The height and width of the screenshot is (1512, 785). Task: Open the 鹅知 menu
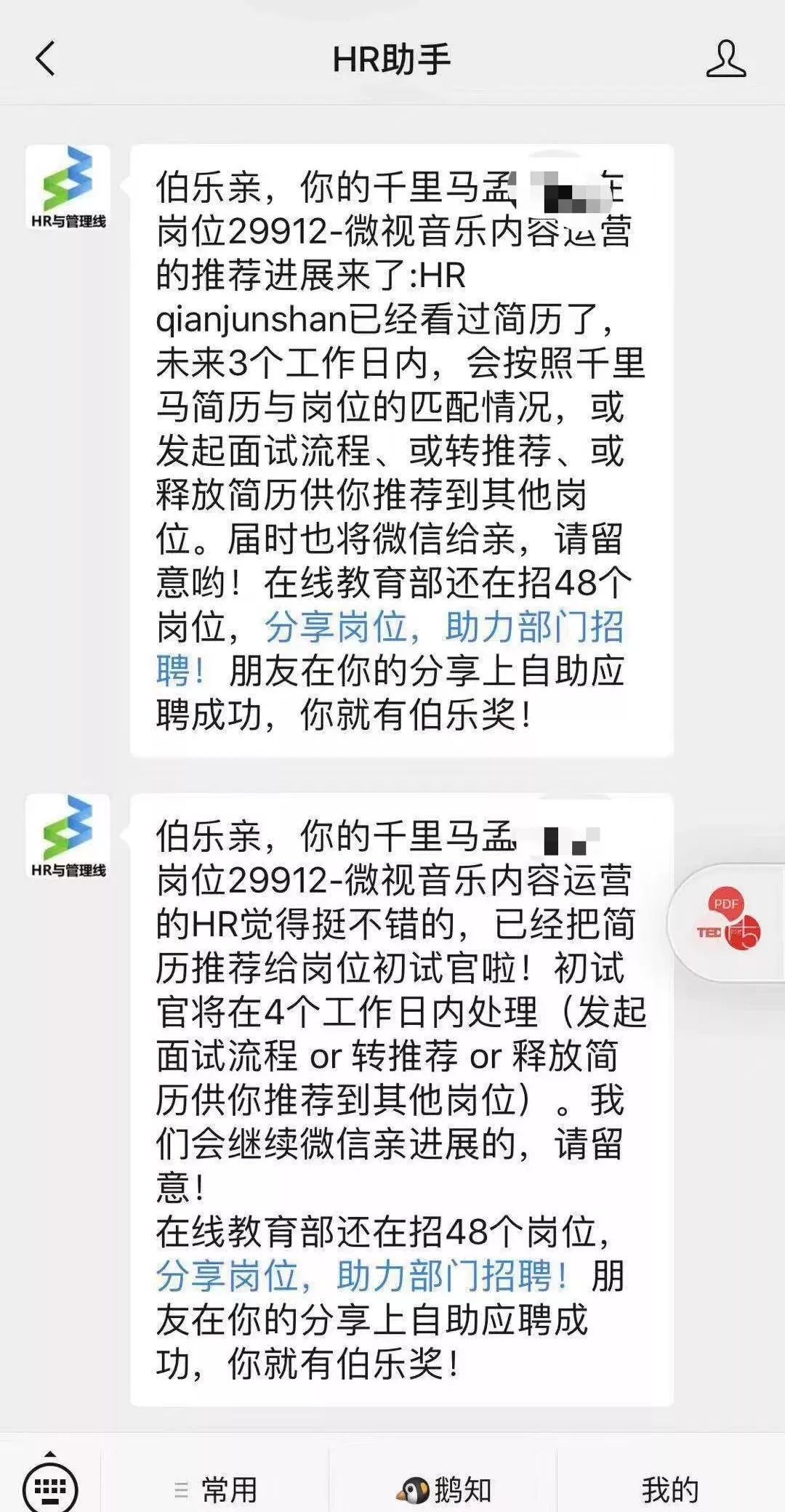pos(443,1489)
